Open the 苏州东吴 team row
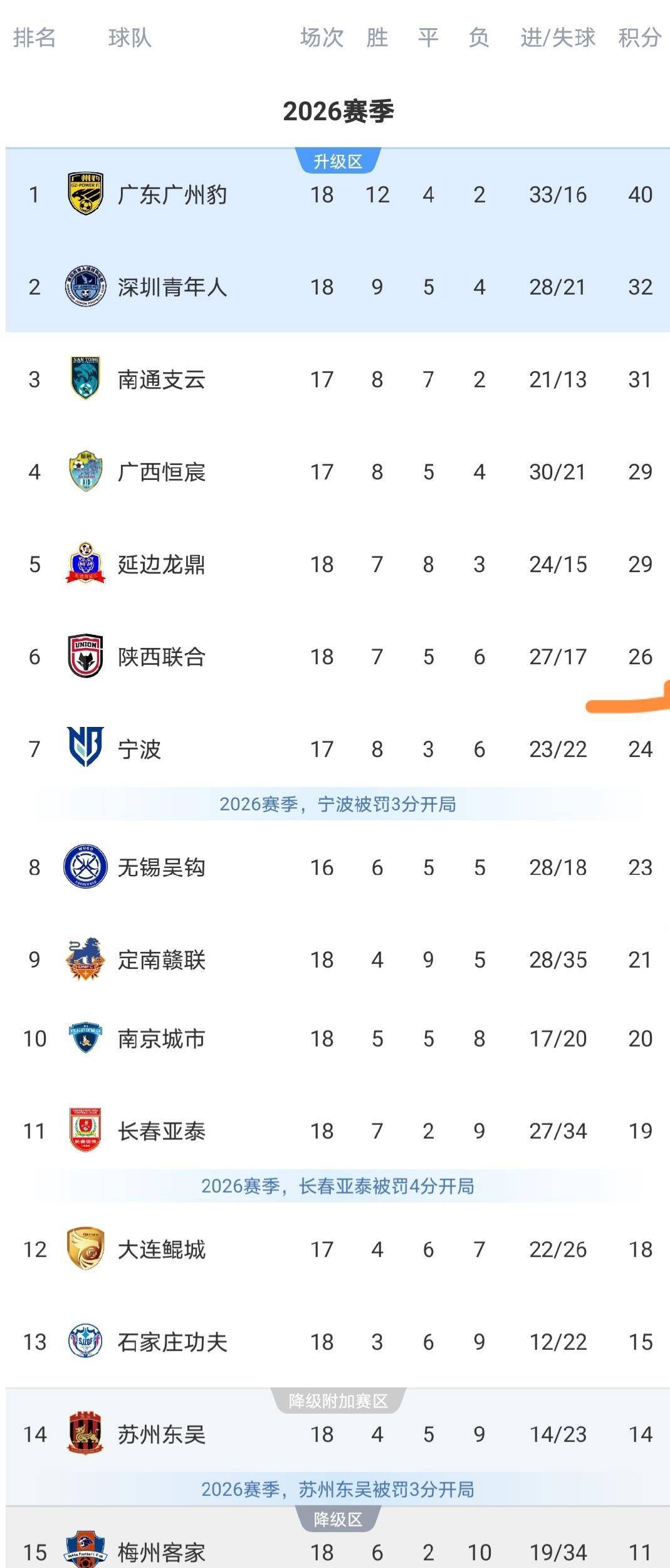The image size is (670, 1568). [337, 1434]
